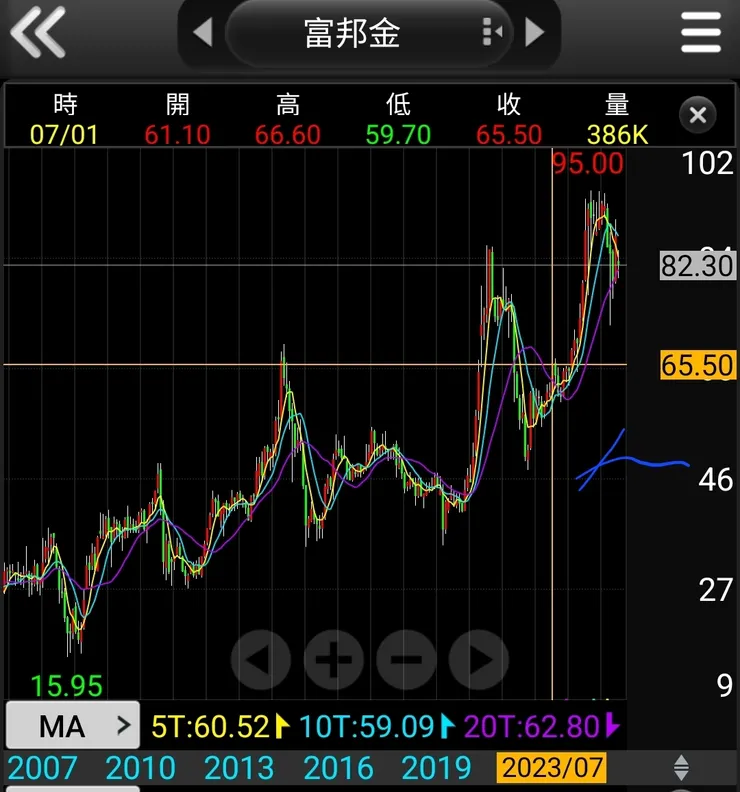Zoom in the chart

334,659
